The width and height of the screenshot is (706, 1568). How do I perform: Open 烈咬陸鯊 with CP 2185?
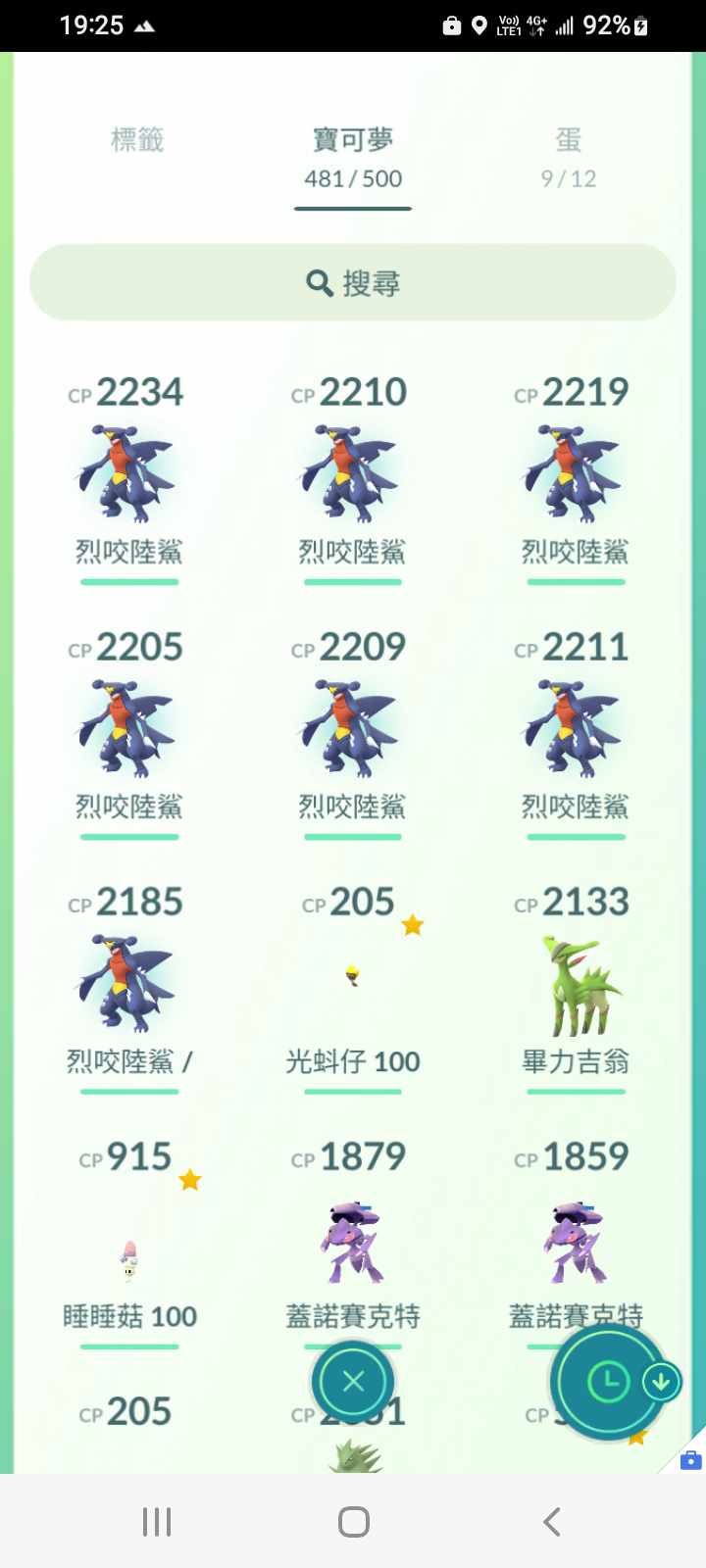coord(128,985)
